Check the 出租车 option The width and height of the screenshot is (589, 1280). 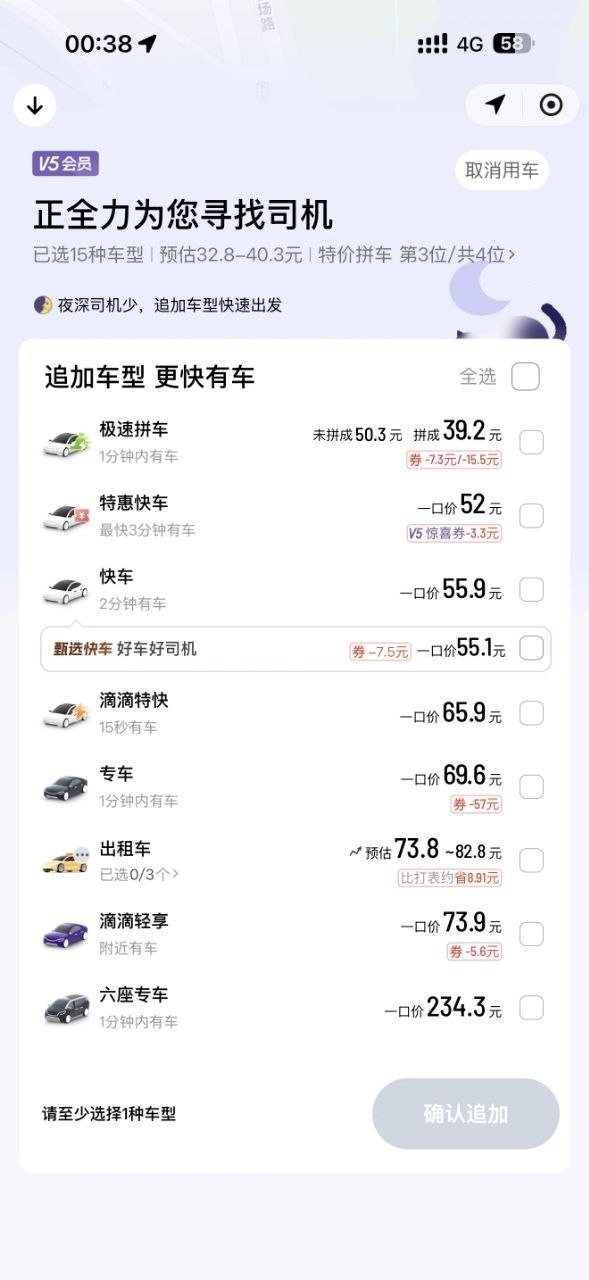(x=531, y=860)
